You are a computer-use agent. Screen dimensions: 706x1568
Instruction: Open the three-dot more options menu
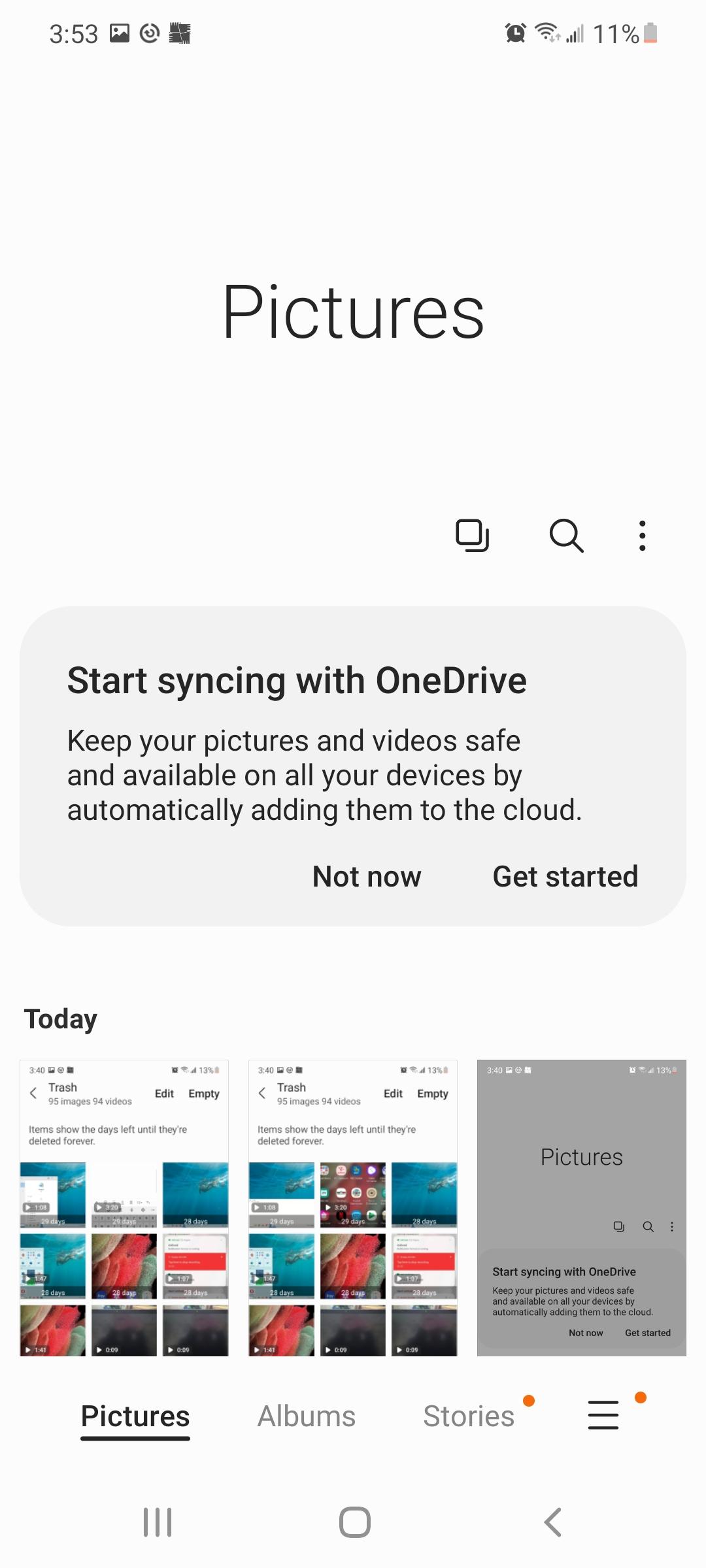(x=643, y=536)
